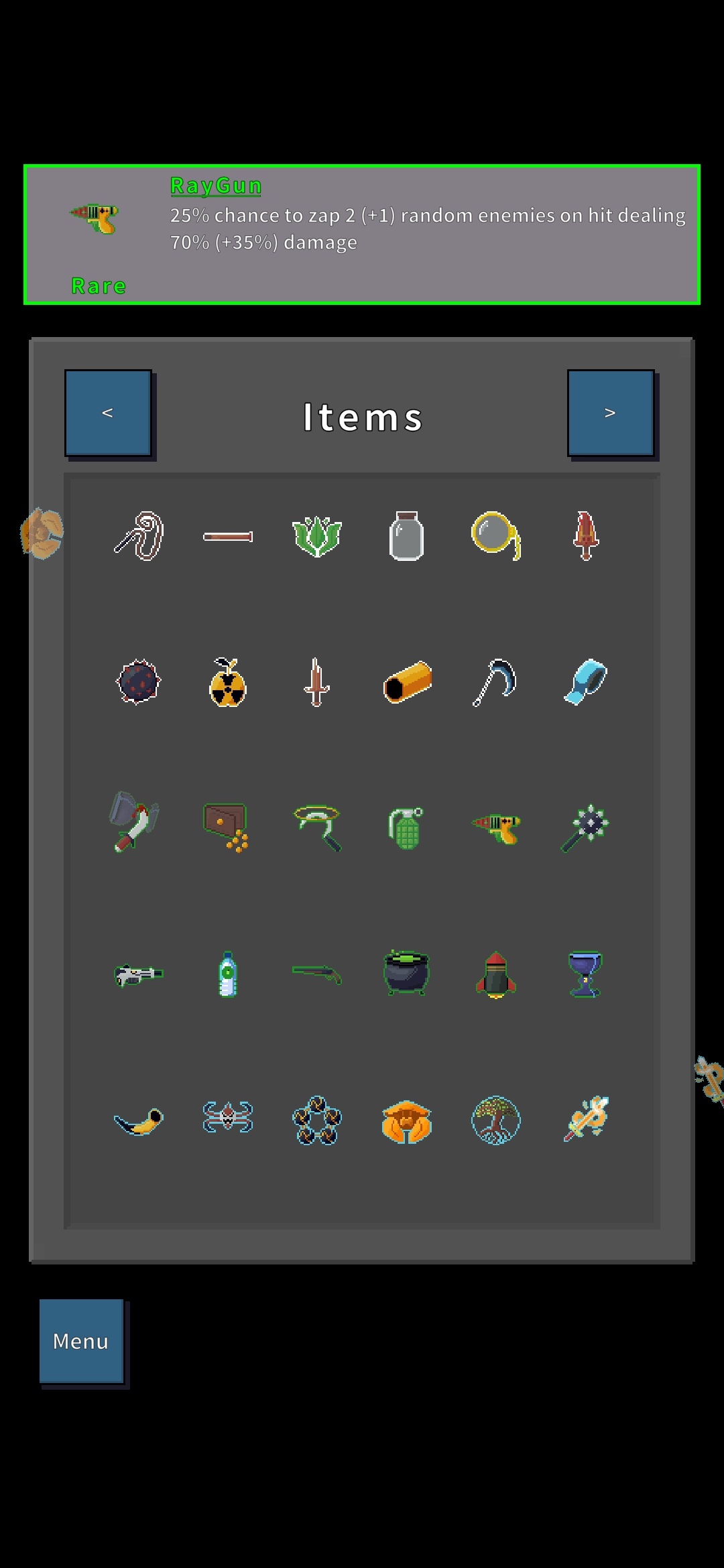
Task: Go to next items page
Action: tap(610, 413)
